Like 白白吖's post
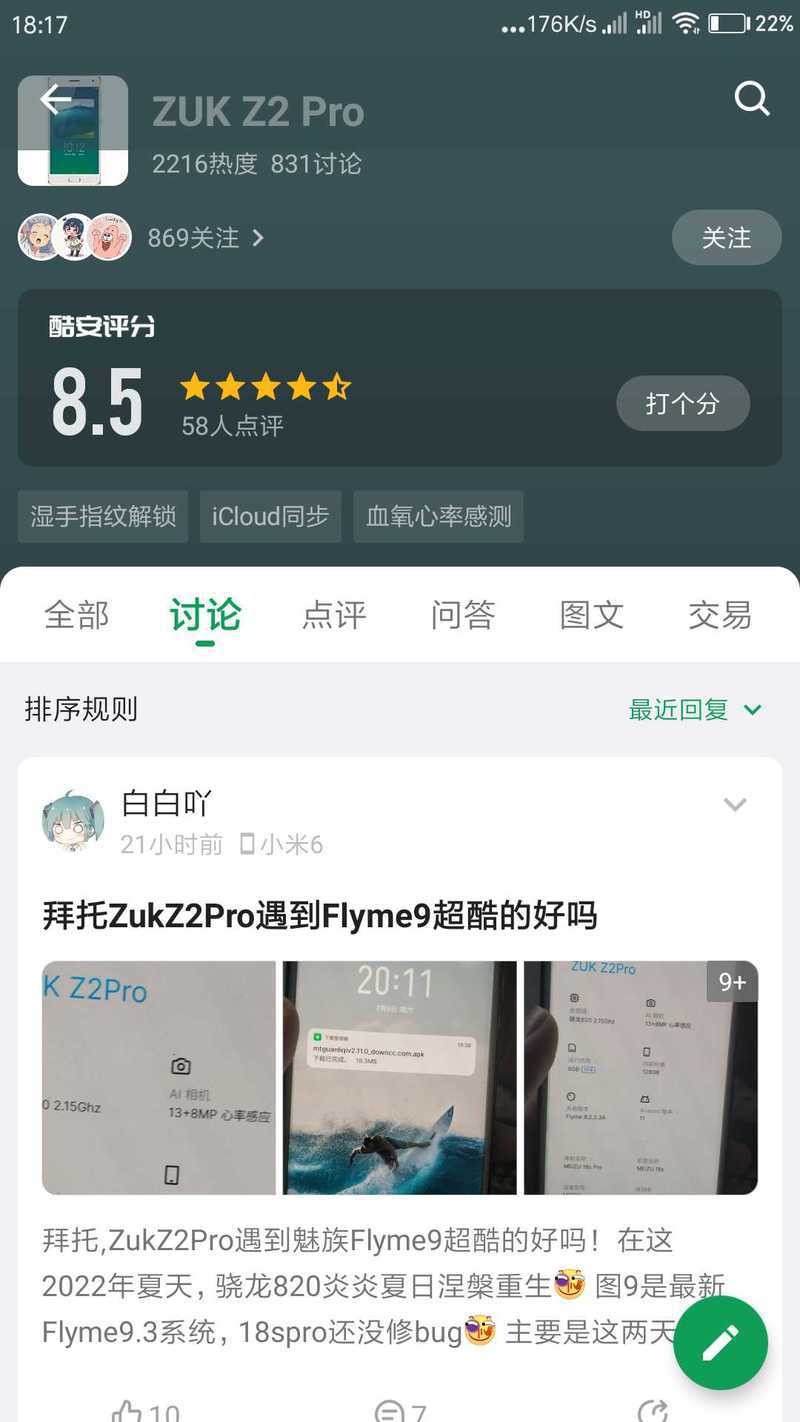This screenshot has width=800, height=1422. coord(146,1410)
